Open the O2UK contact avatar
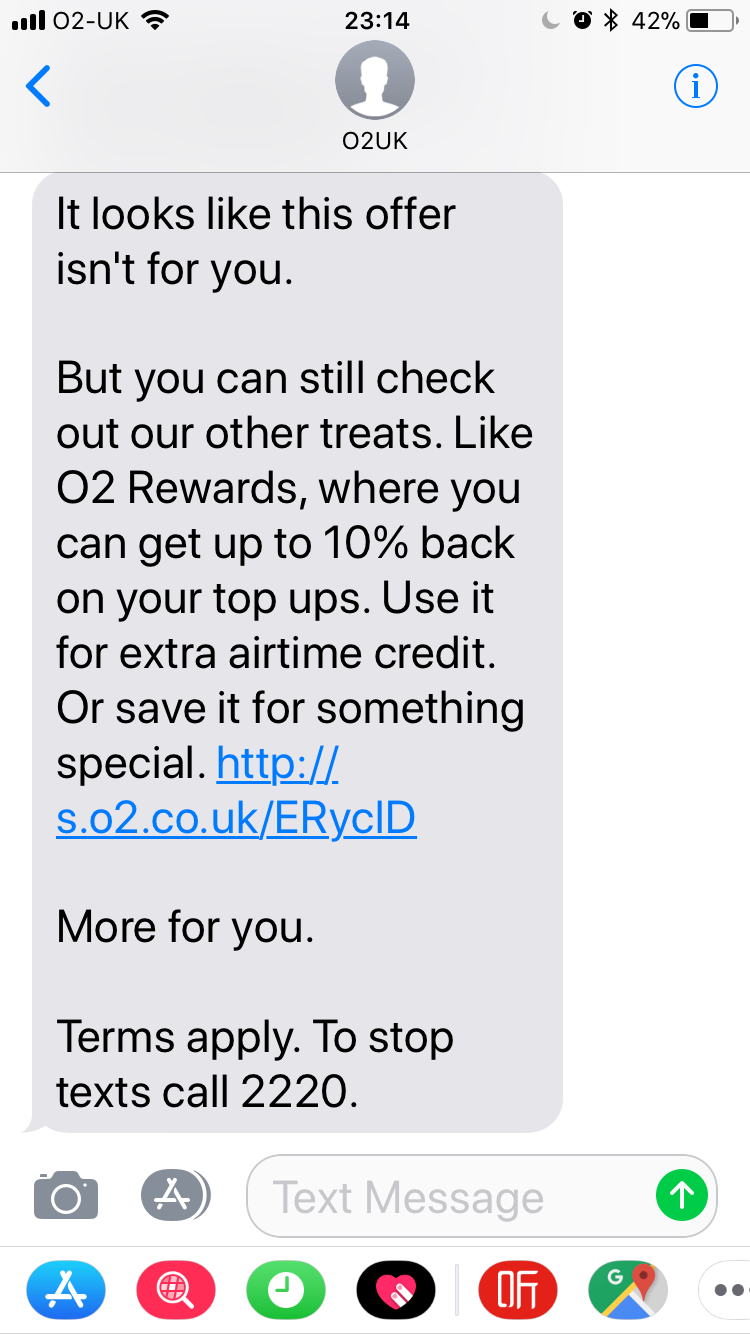This screenshot has height=1334, width=750. coord(374,82)
